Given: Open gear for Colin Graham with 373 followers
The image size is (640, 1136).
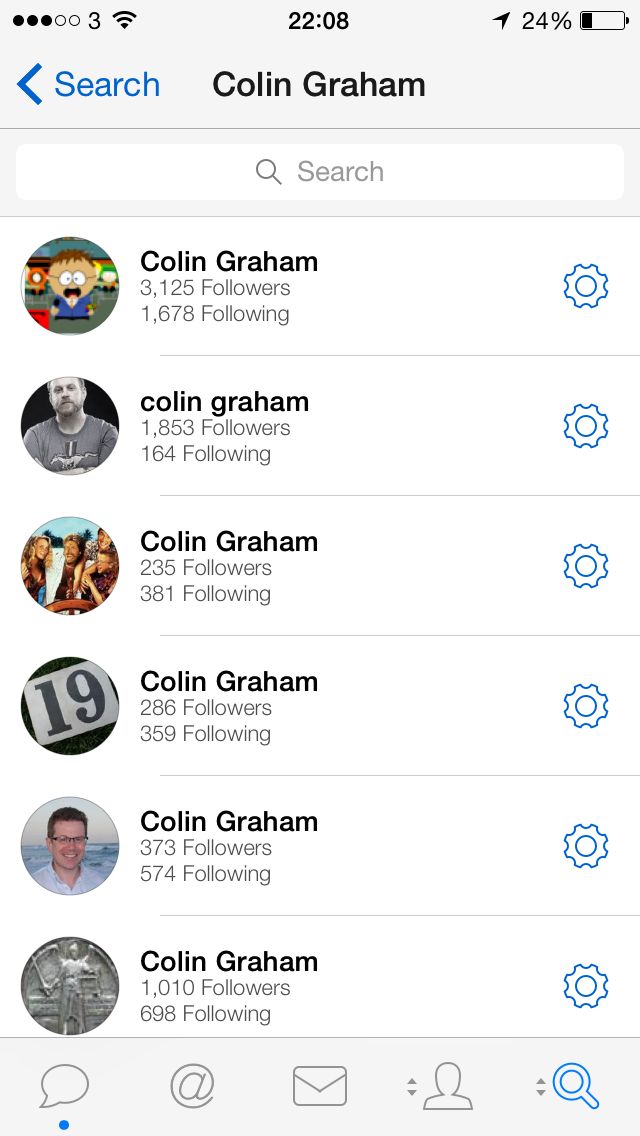Looking at the screenshot, I should tap(586, 846).
